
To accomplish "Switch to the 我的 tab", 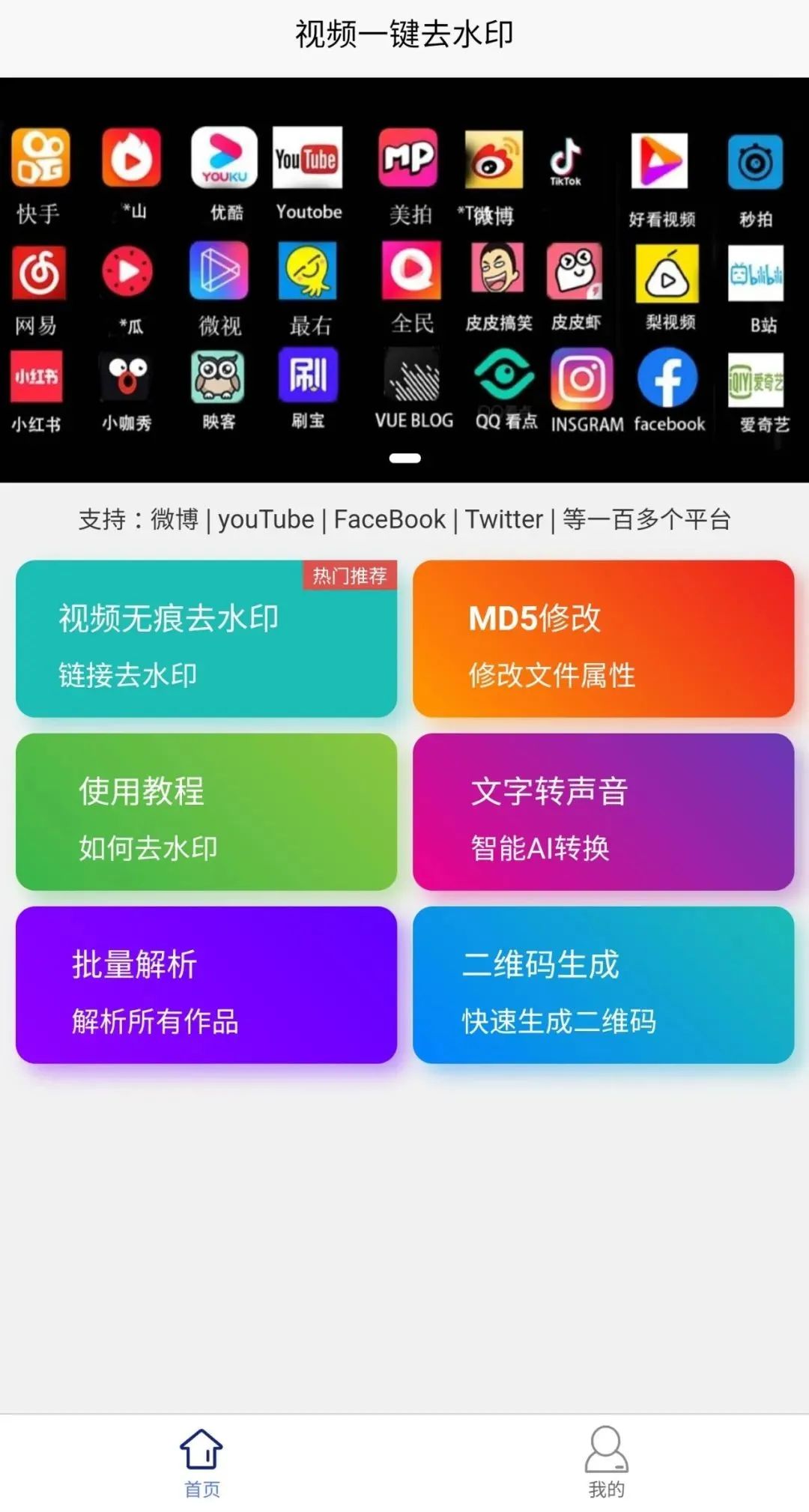I will tap(606, 1462).
